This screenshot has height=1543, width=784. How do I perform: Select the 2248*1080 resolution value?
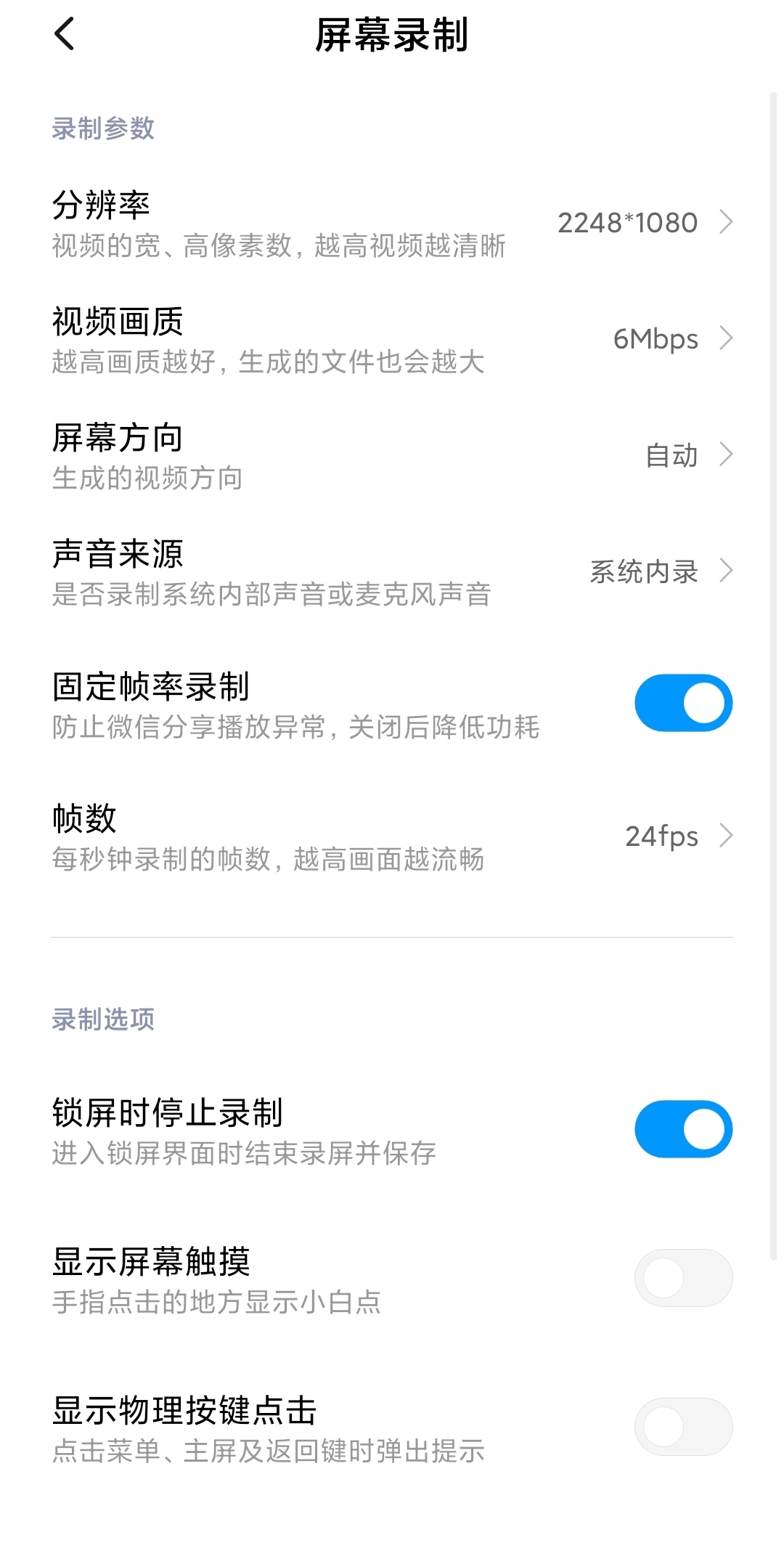point(627,223)
